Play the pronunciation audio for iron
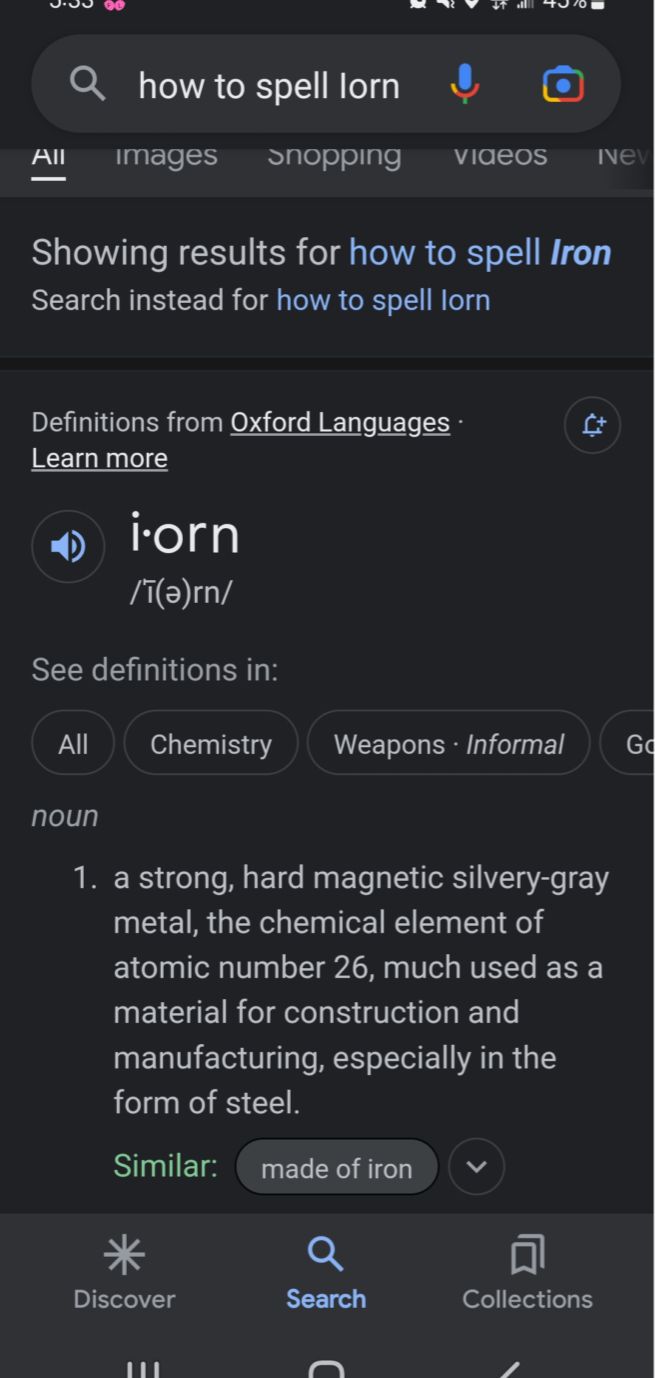 [68, 546]
